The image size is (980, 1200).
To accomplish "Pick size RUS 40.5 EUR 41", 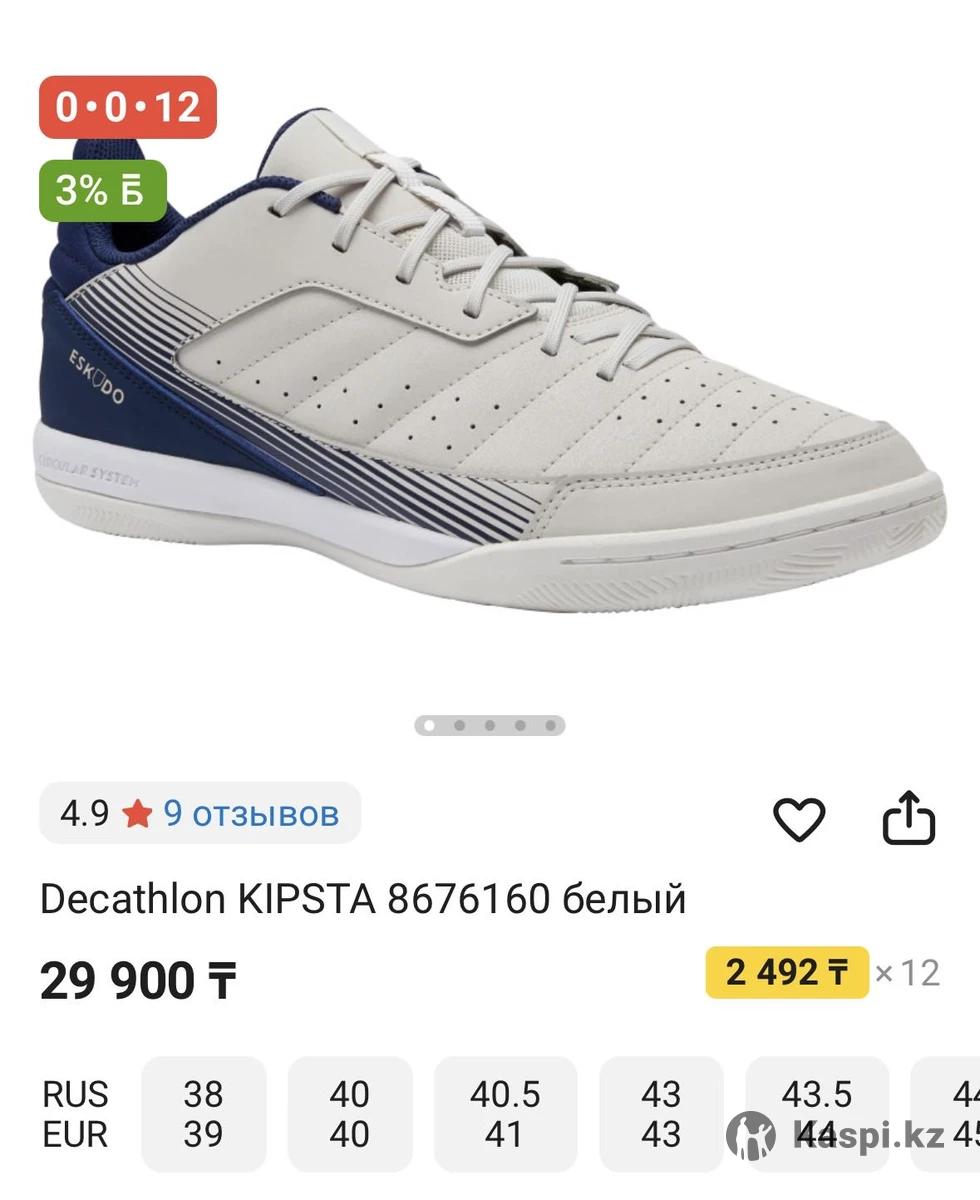I will tap(505, 1114).
